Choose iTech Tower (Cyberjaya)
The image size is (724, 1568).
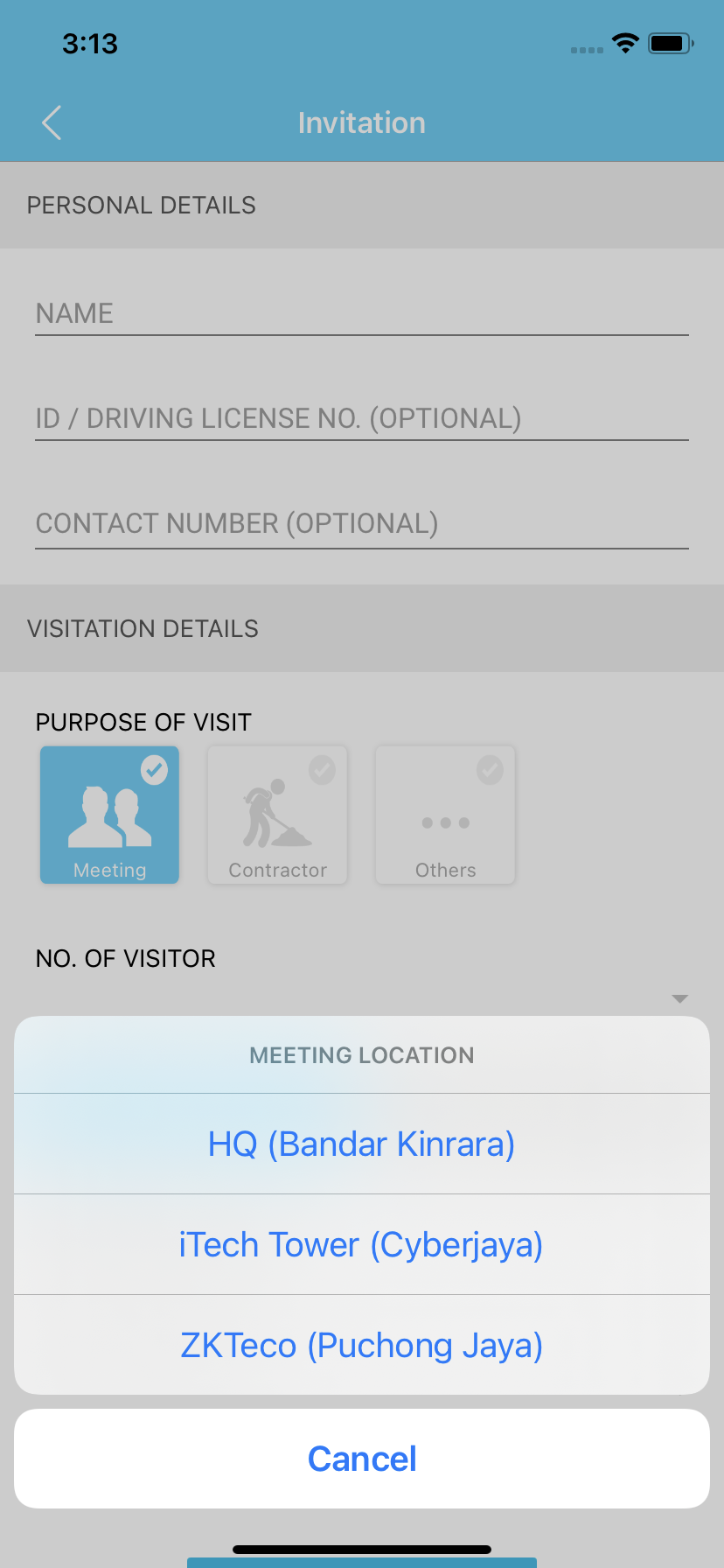coord(362,1244)
